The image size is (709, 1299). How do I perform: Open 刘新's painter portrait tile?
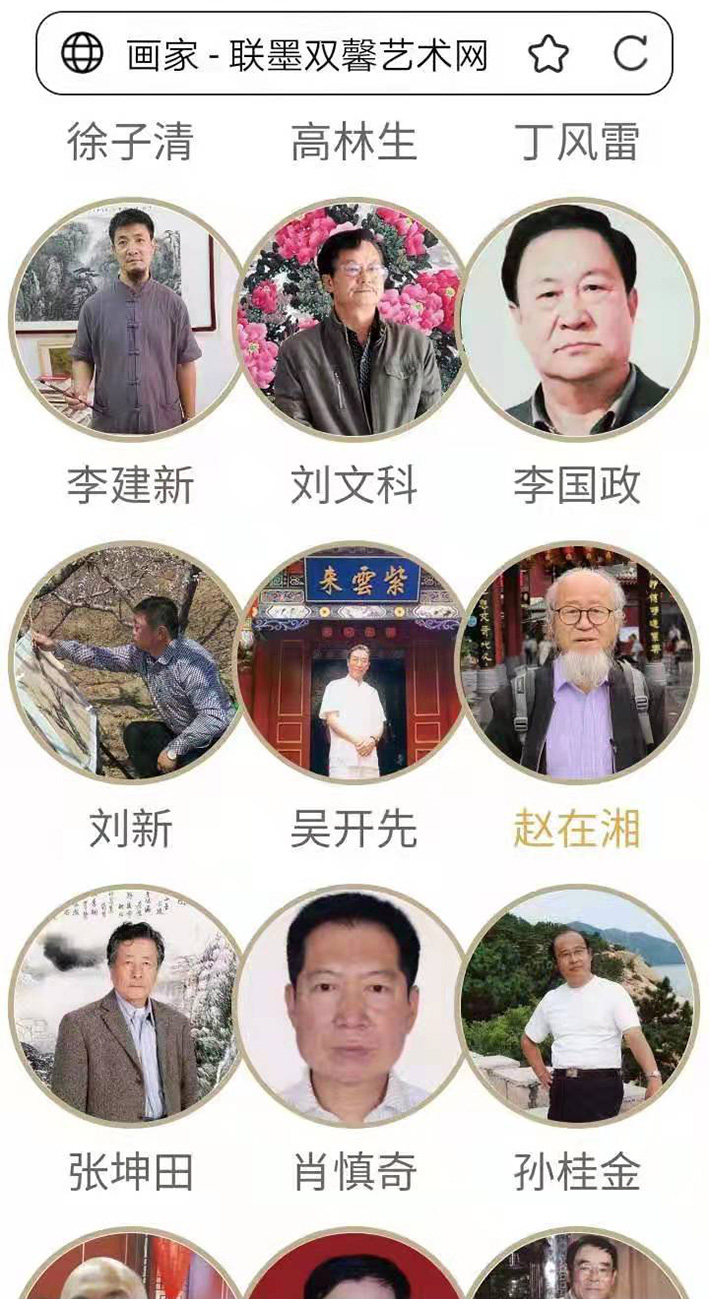(x=127, y=663)
